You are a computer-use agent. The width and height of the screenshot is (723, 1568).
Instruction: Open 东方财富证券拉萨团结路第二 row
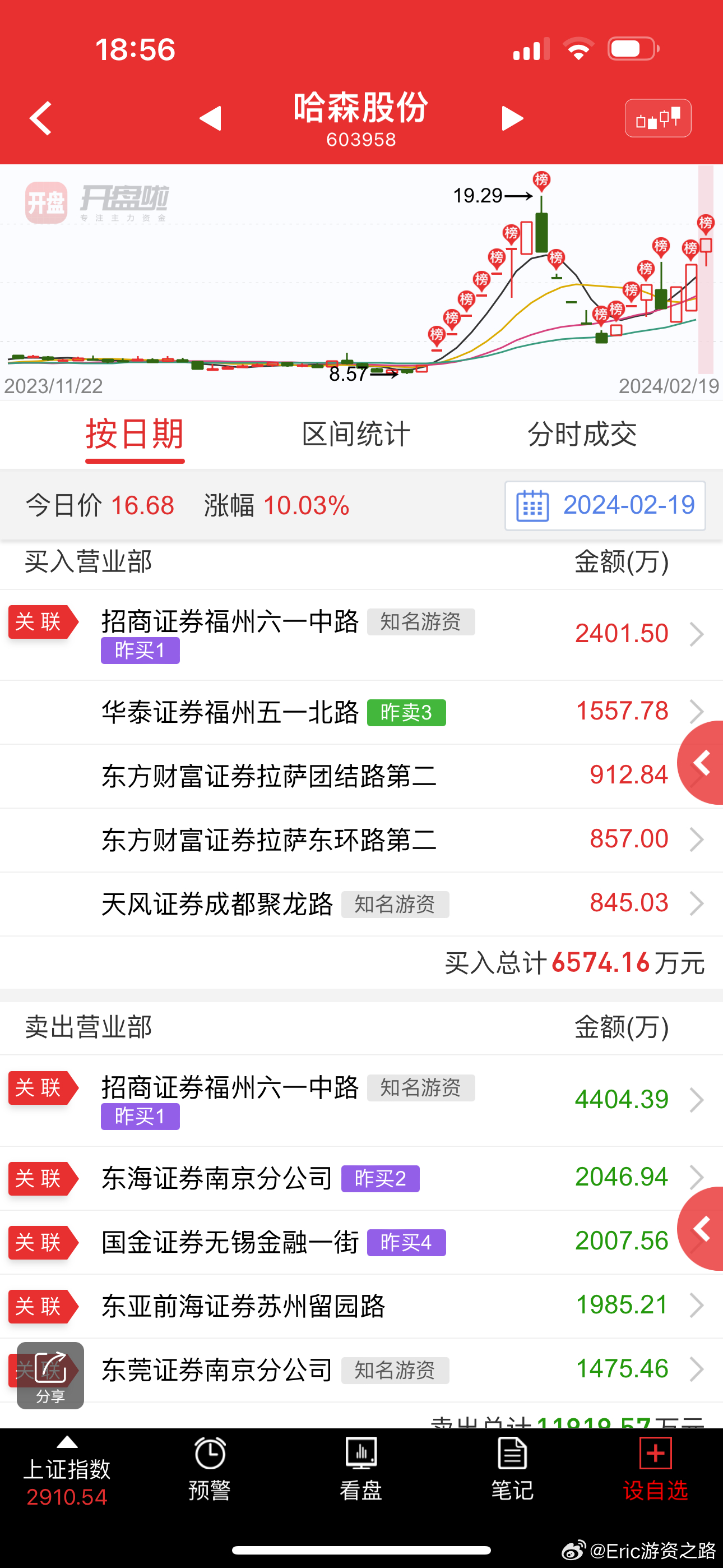point(361,776)
